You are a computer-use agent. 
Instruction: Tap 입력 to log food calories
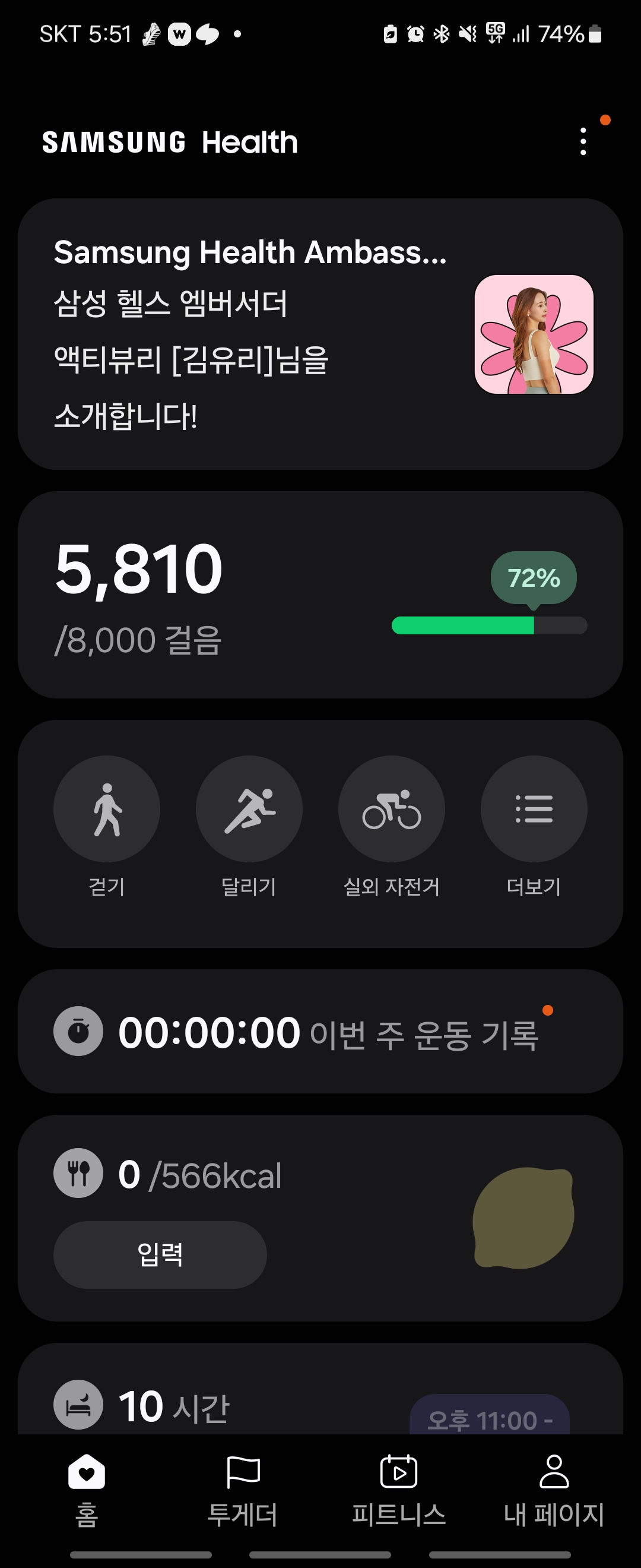tap(160, 1254)
